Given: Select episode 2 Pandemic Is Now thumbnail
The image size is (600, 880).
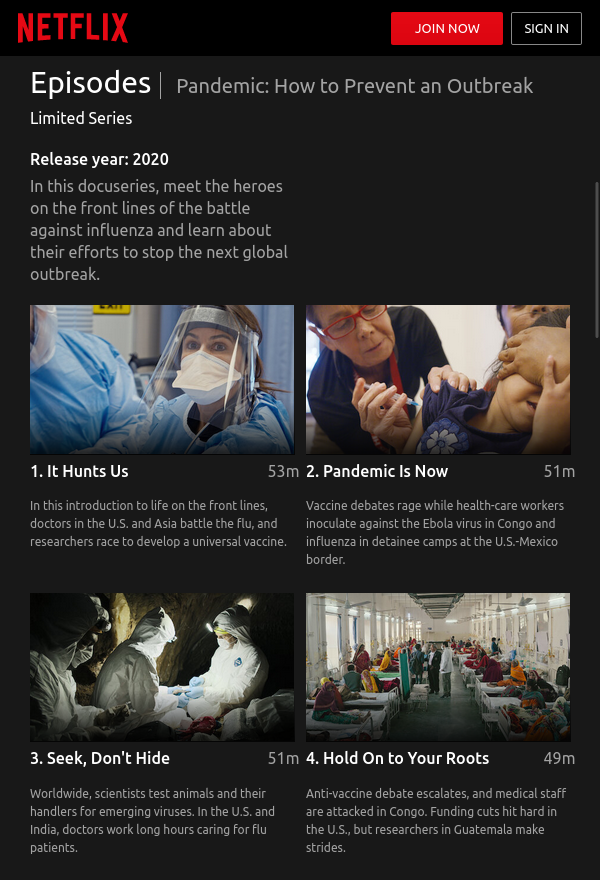Looking at the screenshot, I should point(438,379).
